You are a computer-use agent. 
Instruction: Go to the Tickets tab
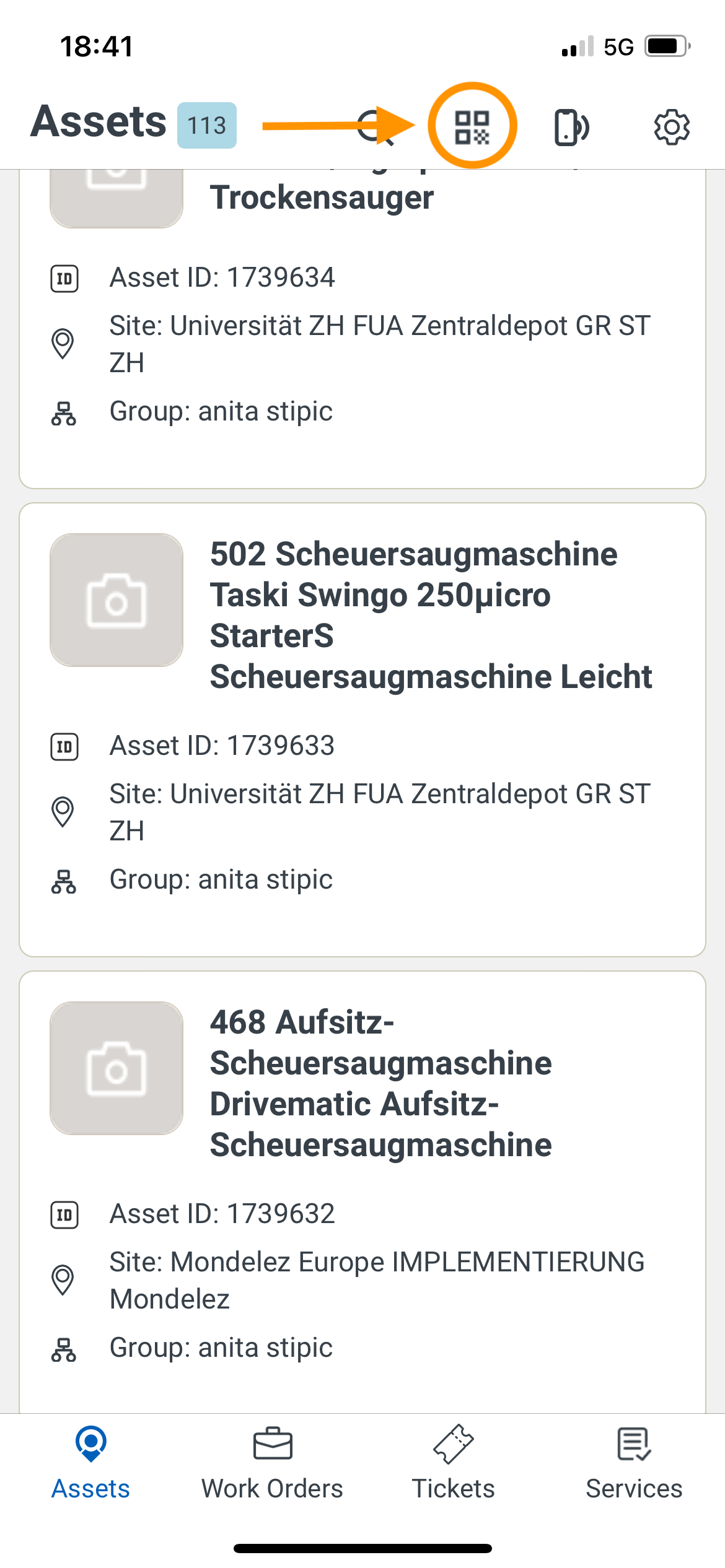click(x=454, y=1463)
